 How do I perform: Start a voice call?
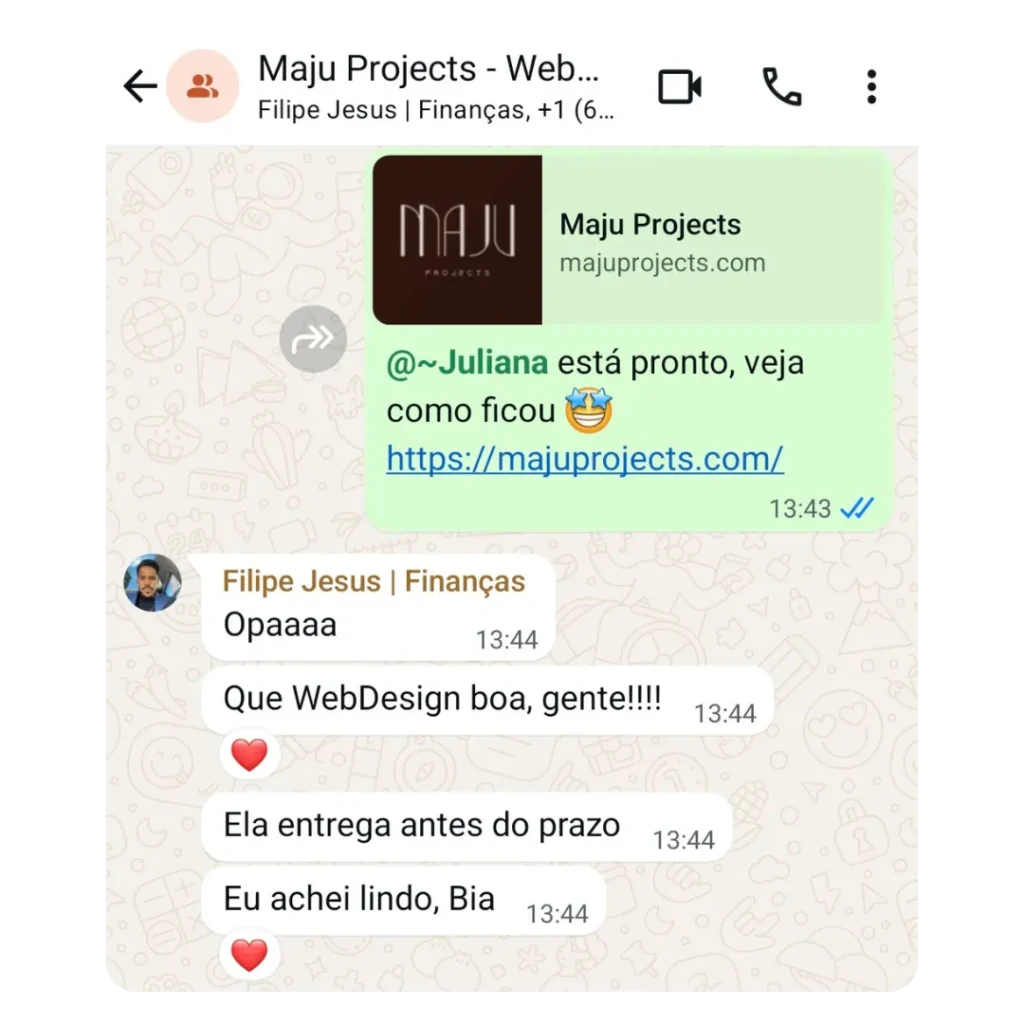click(781, 87)
